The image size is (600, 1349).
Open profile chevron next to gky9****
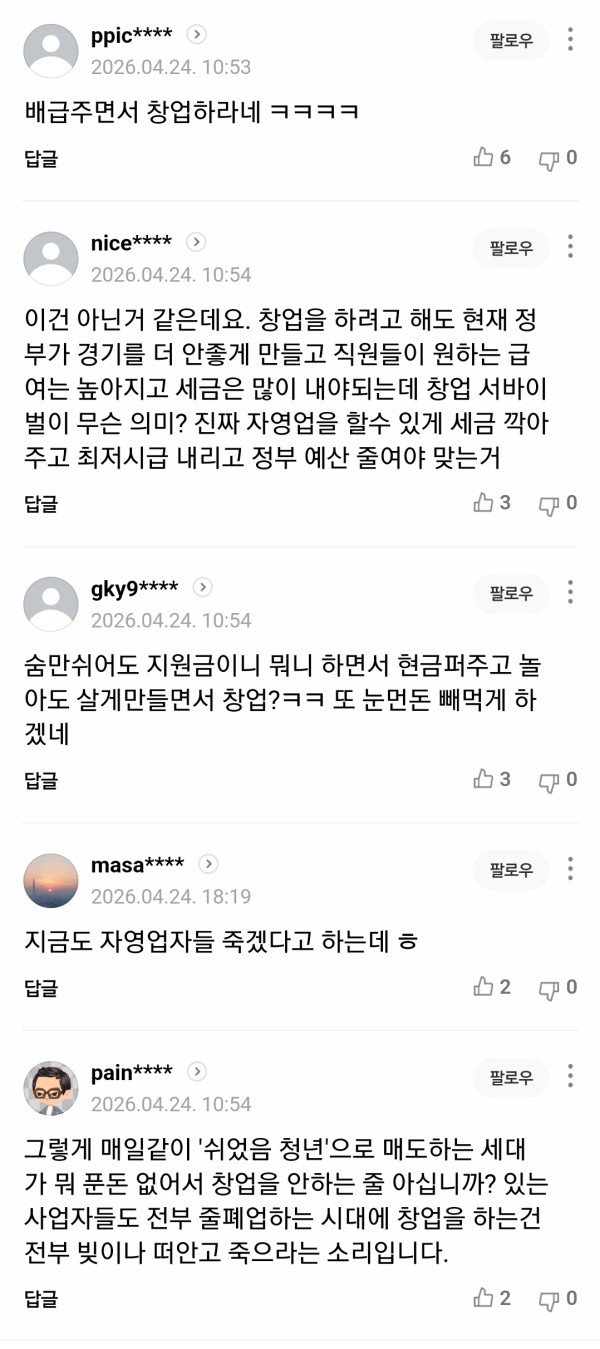click(x=203, y=587)
